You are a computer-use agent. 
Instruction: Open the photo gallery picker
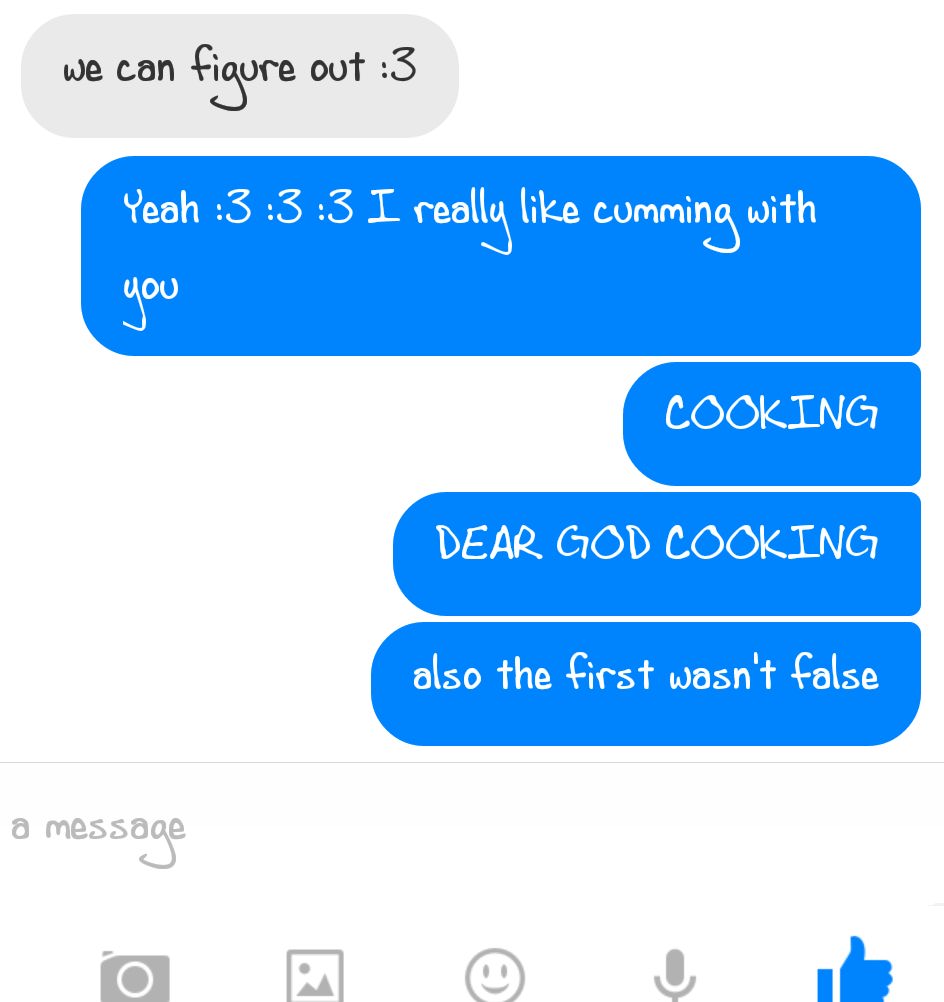pyautogui.click(x=315, y=976)
